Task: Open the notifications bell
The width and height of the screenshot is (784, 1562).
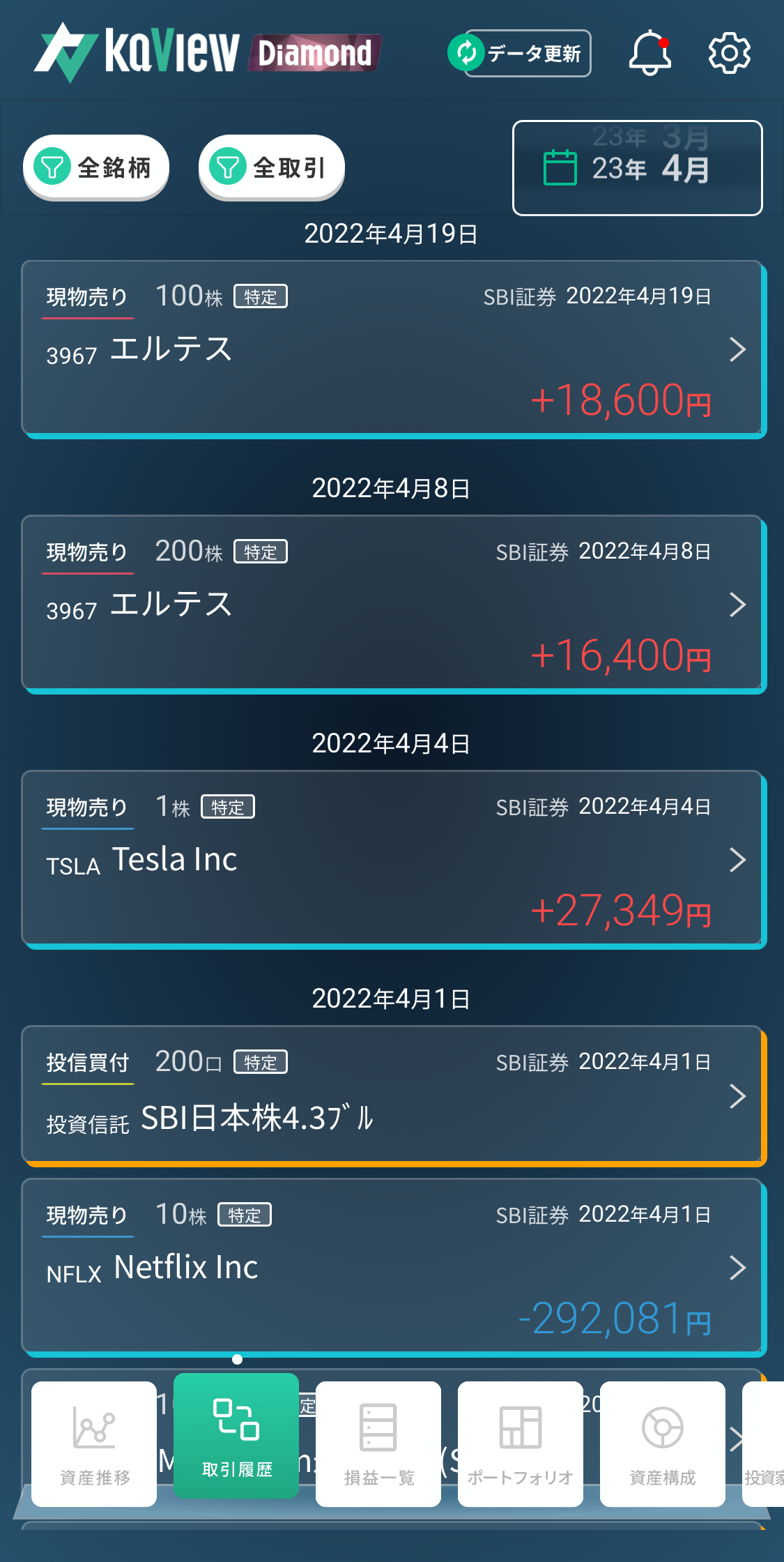Action: pos(650,53)
